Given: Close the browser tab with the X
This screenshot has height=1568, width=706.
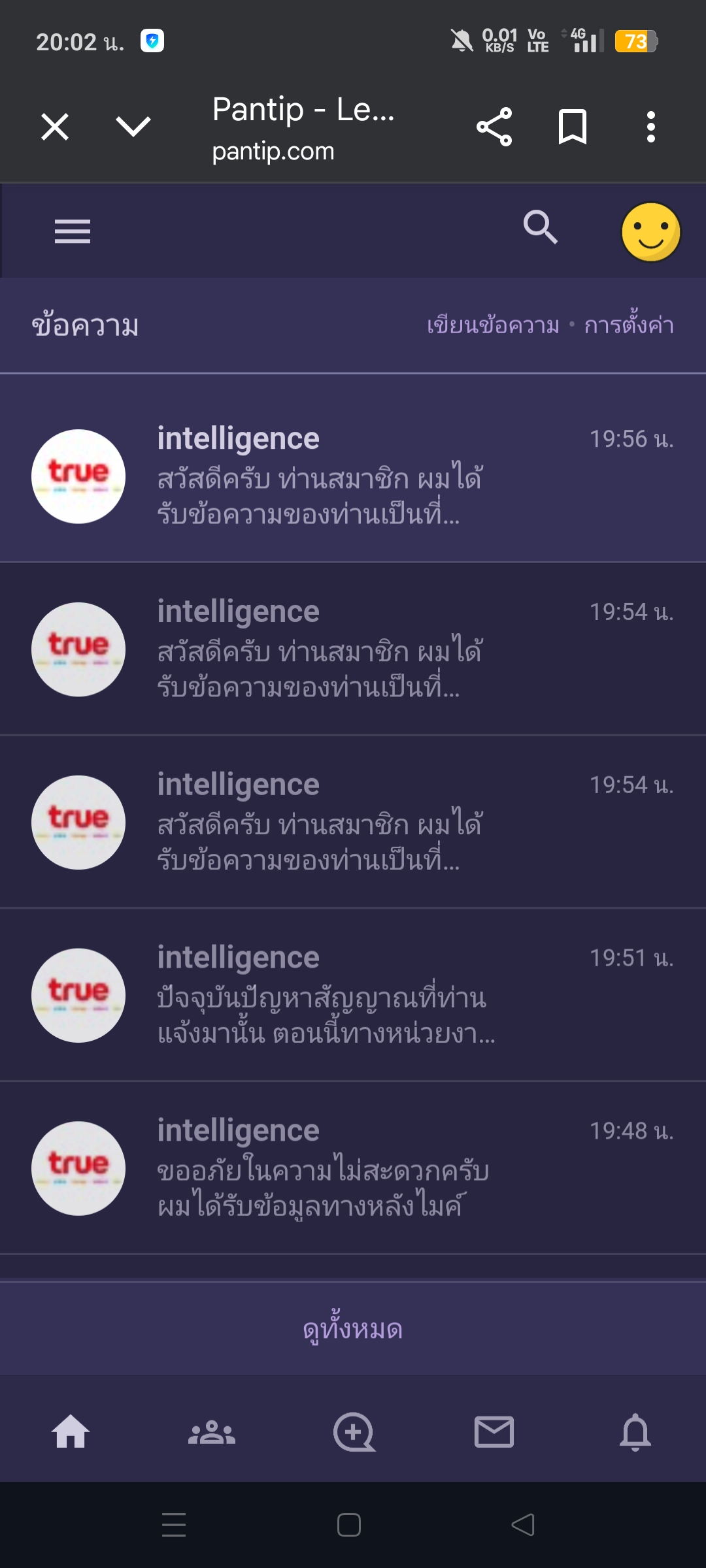Looking at the screenshot, I should [55, 127].
